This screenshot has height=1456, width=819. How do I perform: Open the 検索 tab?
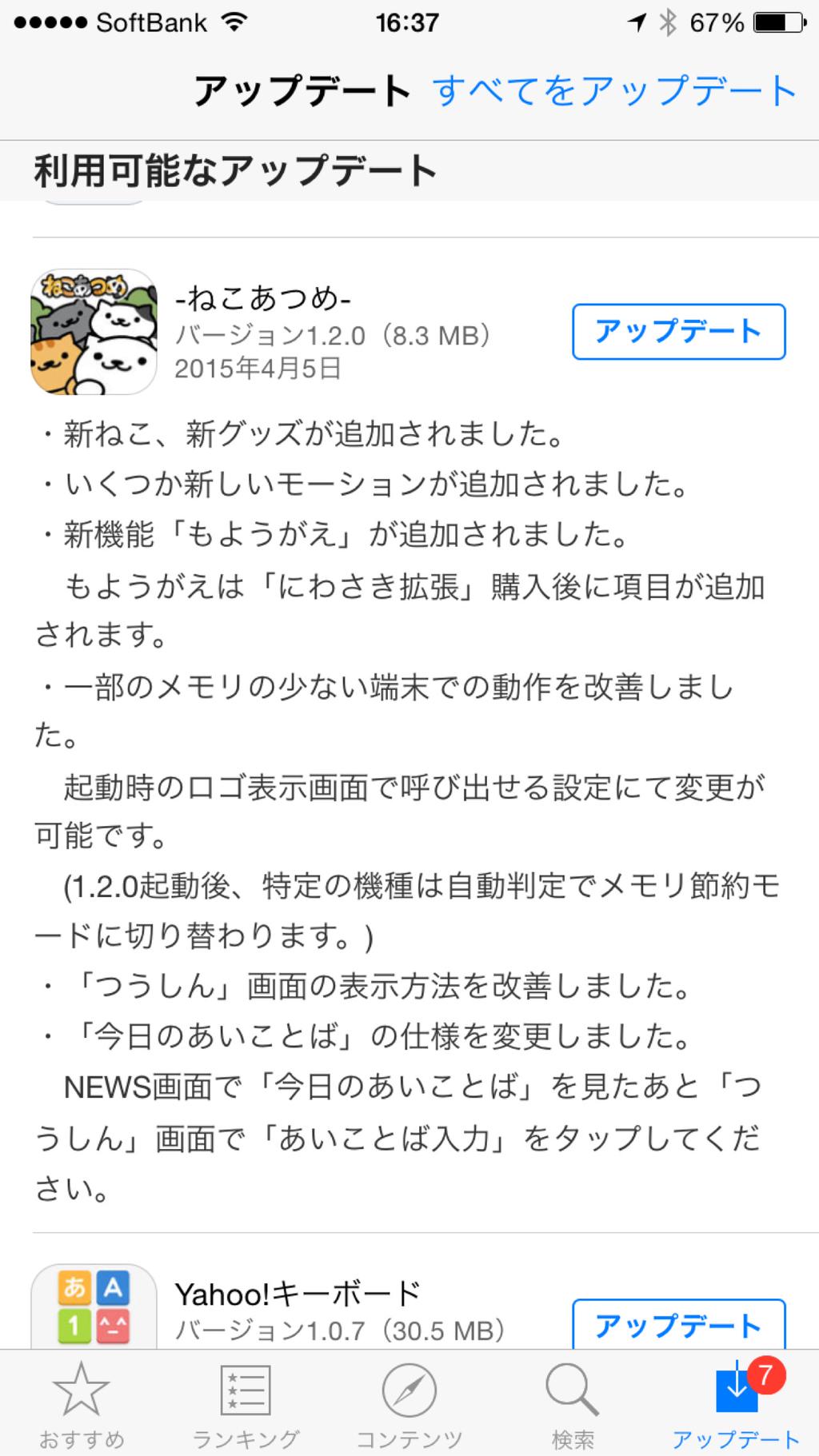tap(573, 1405)
